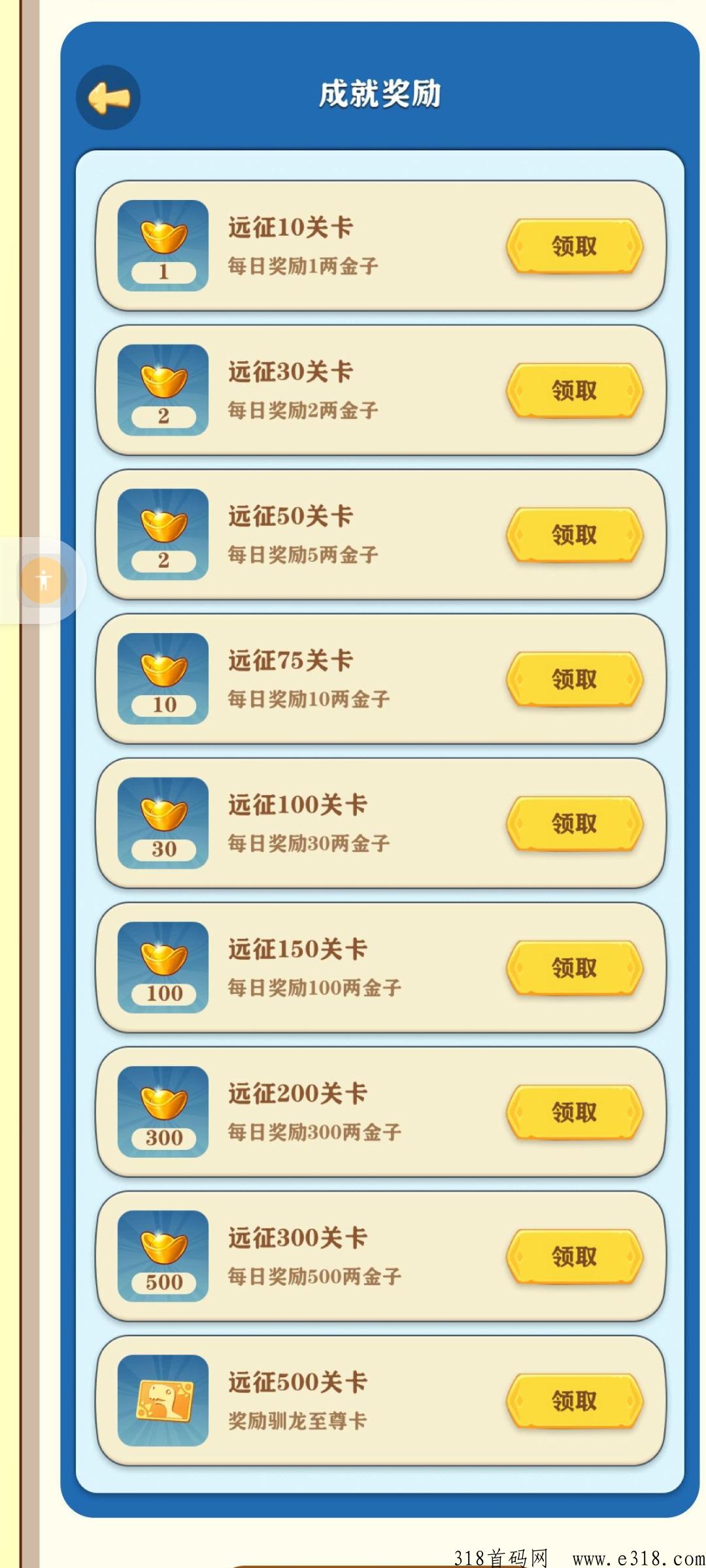
Task: Collect the reward for 远征50关卡
Action: (x=575, y=534)
